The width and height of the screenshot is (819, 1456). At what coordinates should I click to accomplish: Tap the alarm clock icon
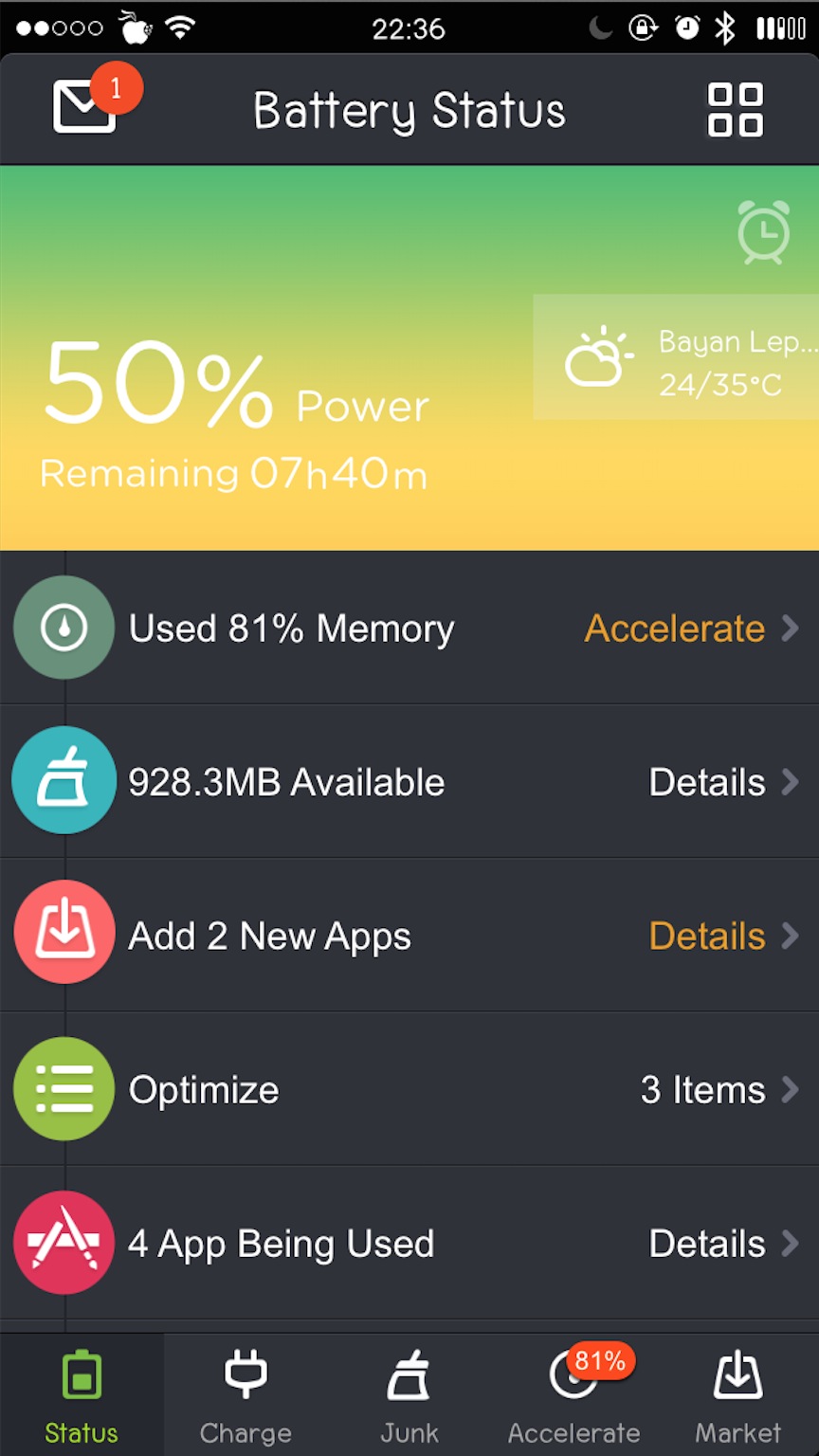coord(764,232)
